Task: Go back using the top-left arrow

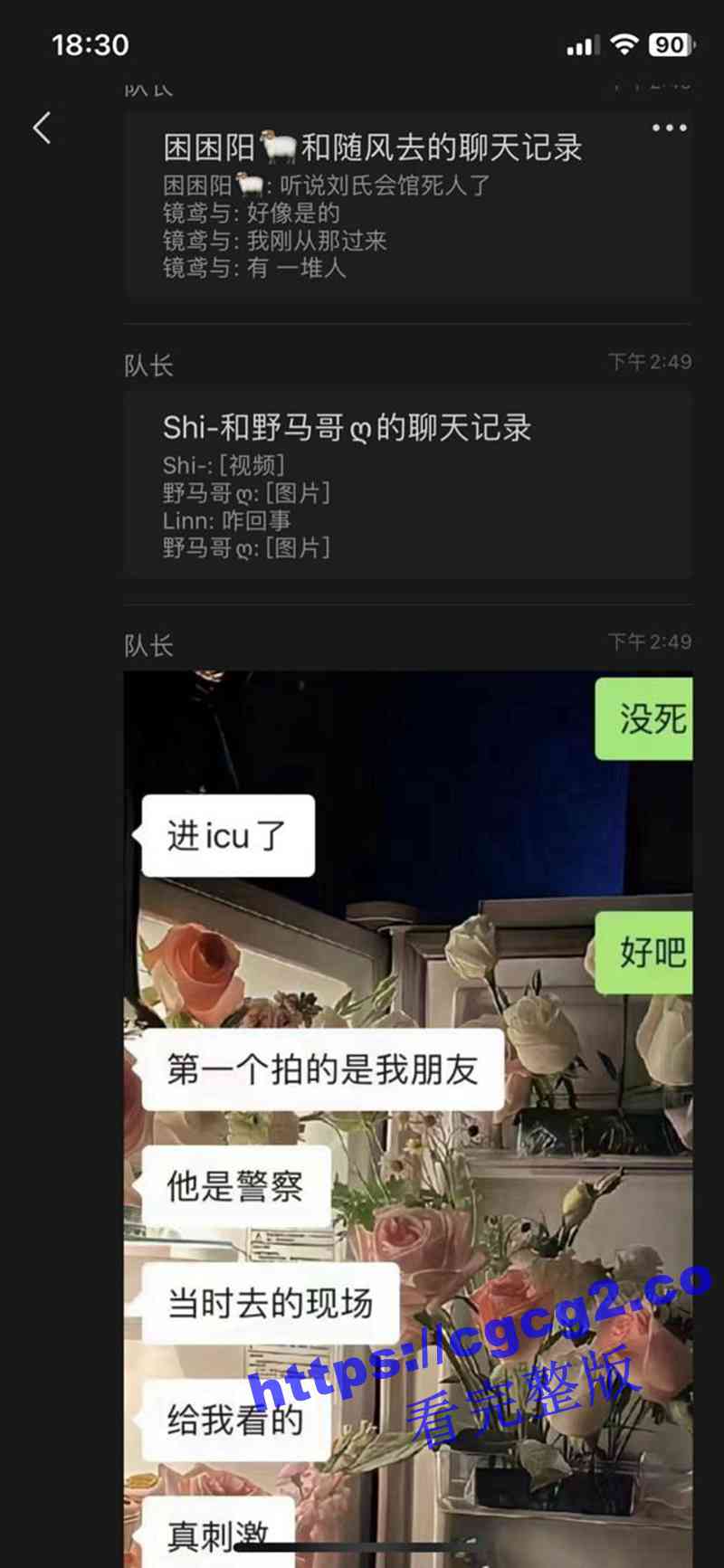Action: pyautogui.click(x=42, y=128)
